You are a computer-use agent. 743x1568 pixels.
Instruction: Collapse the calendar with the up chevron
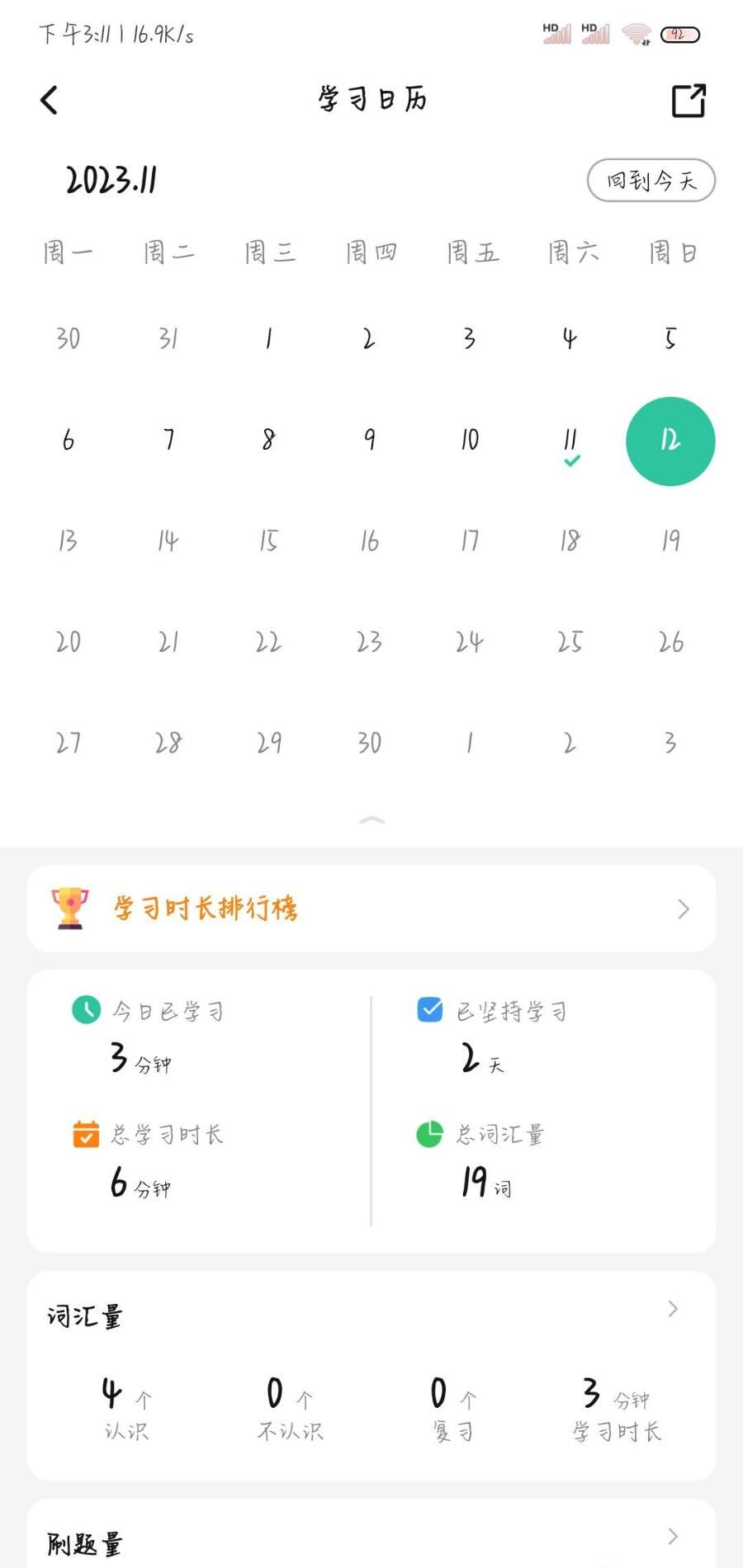click(371, 819)
